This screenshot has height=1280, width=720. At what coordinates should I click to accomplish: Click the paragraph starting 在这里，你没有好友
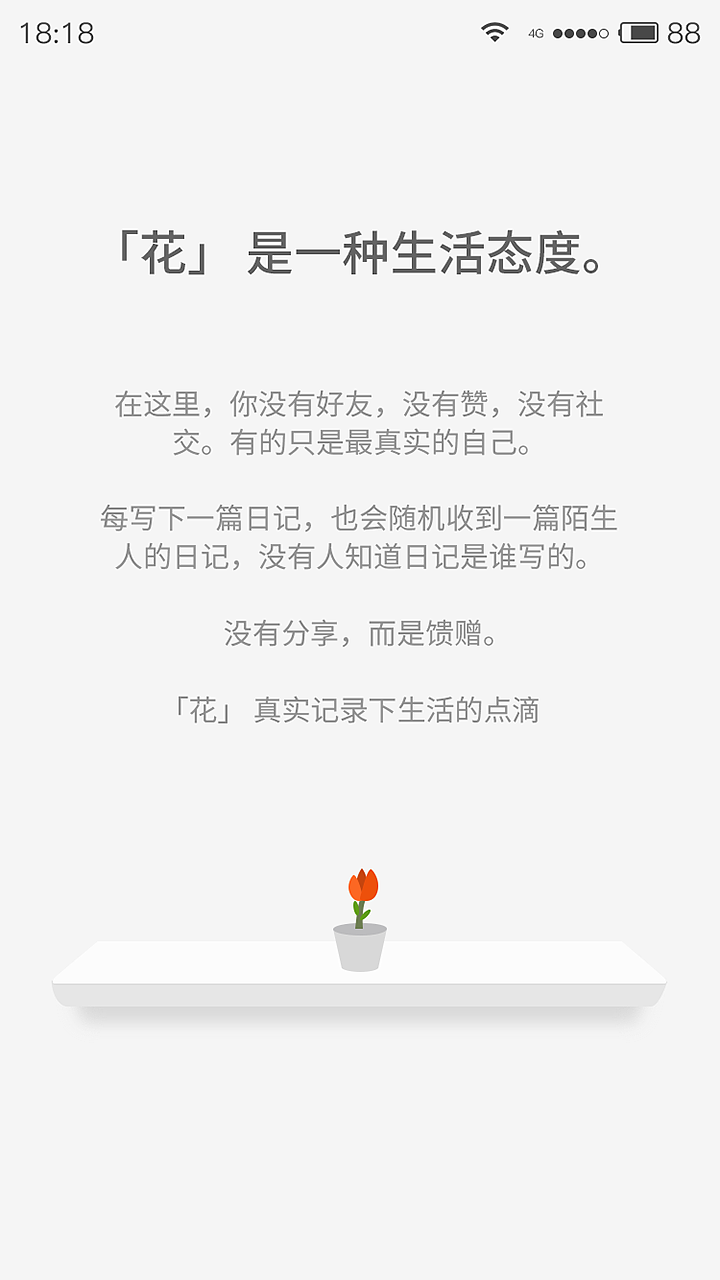pyautogui.click(x=360, y=423)
